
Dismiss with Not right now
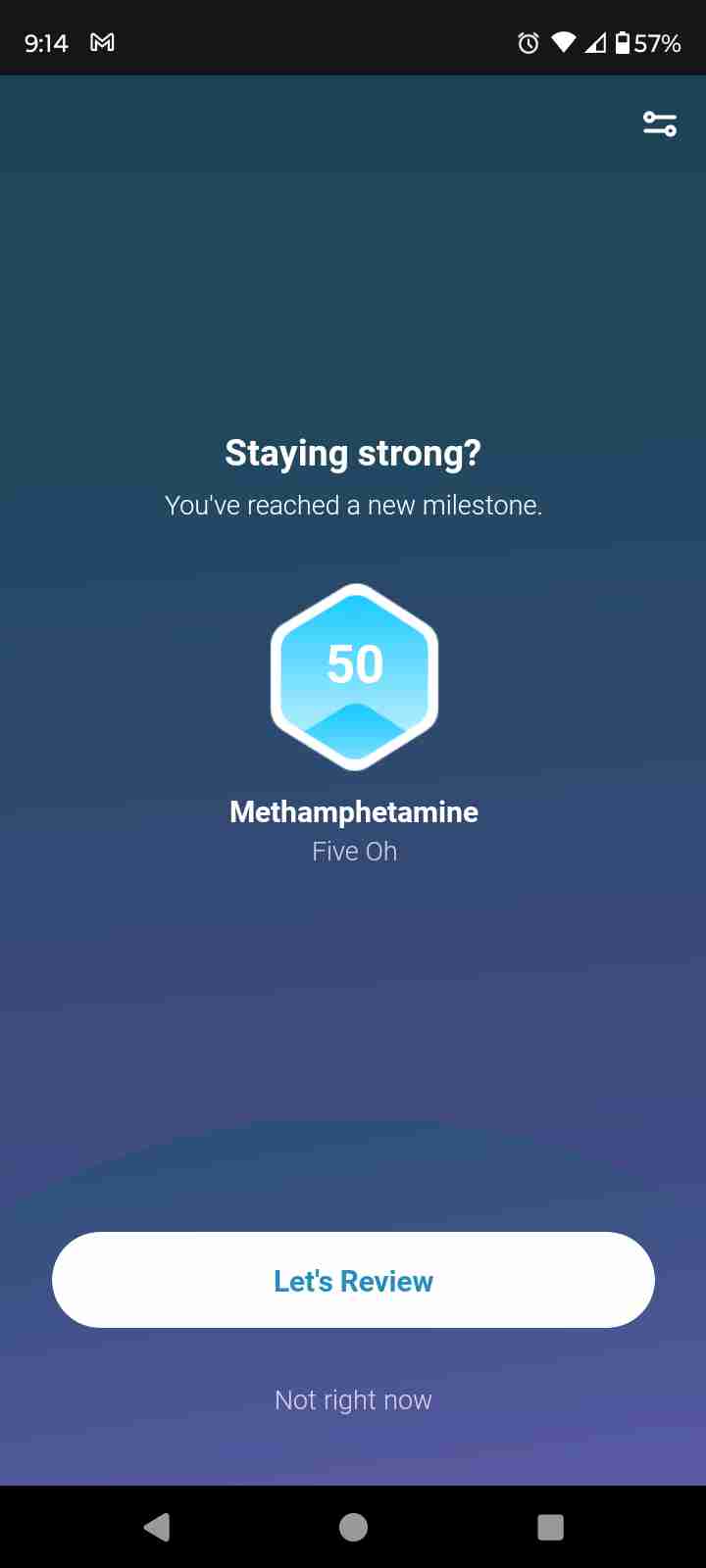[353, 1399]
